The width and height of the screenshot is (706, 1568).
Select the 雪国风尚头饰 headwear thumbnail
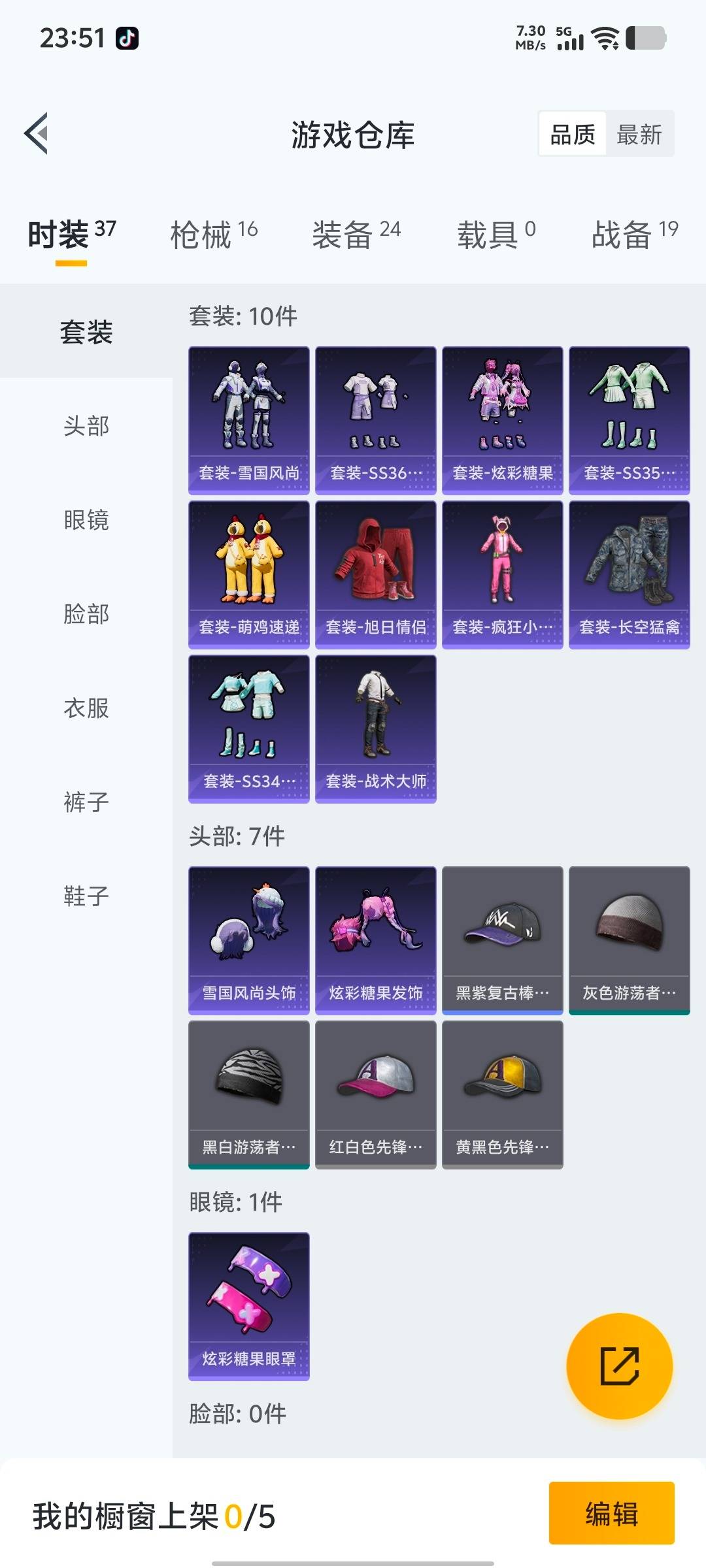(248, 937)
